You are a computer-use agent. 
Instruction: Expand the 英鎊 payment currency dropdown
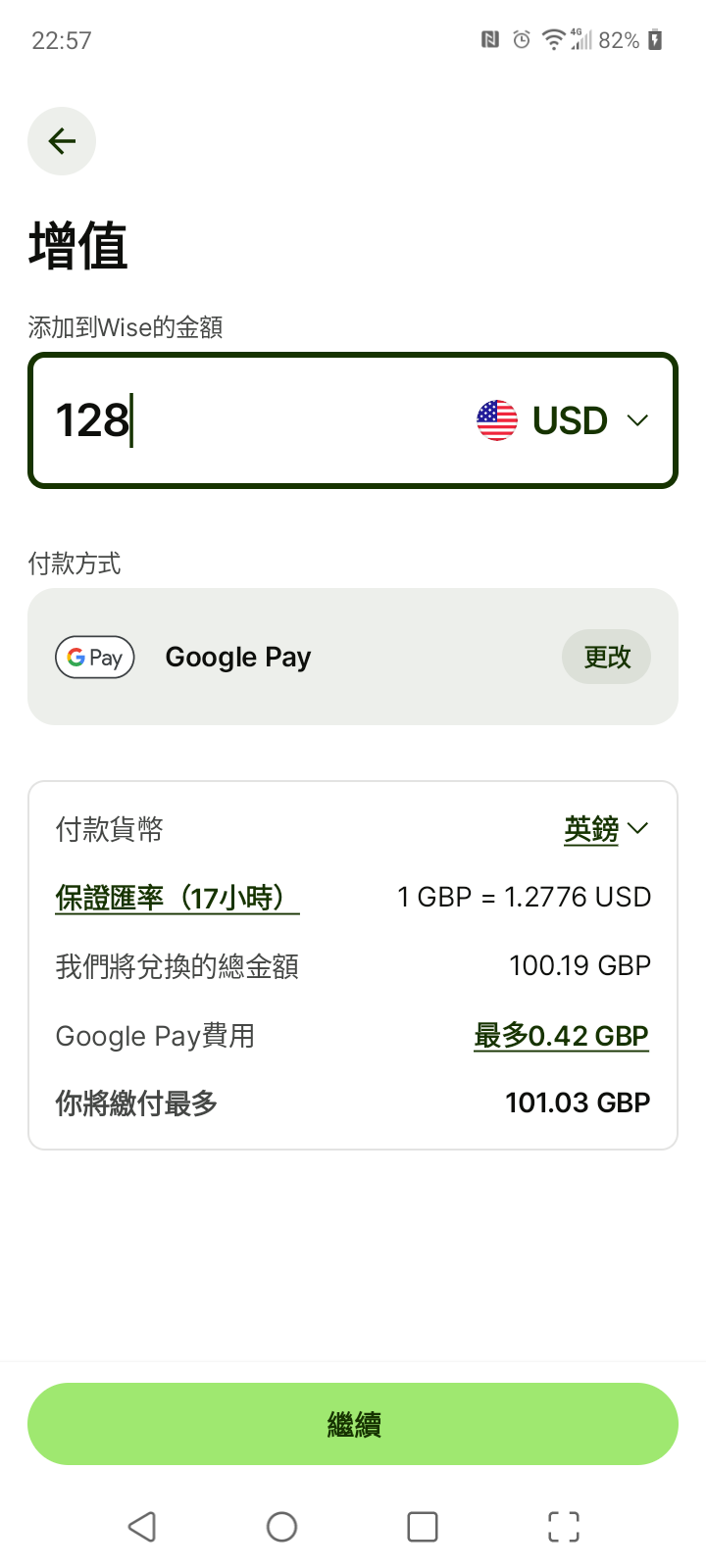pyautogui.click(x=605, y=829)
